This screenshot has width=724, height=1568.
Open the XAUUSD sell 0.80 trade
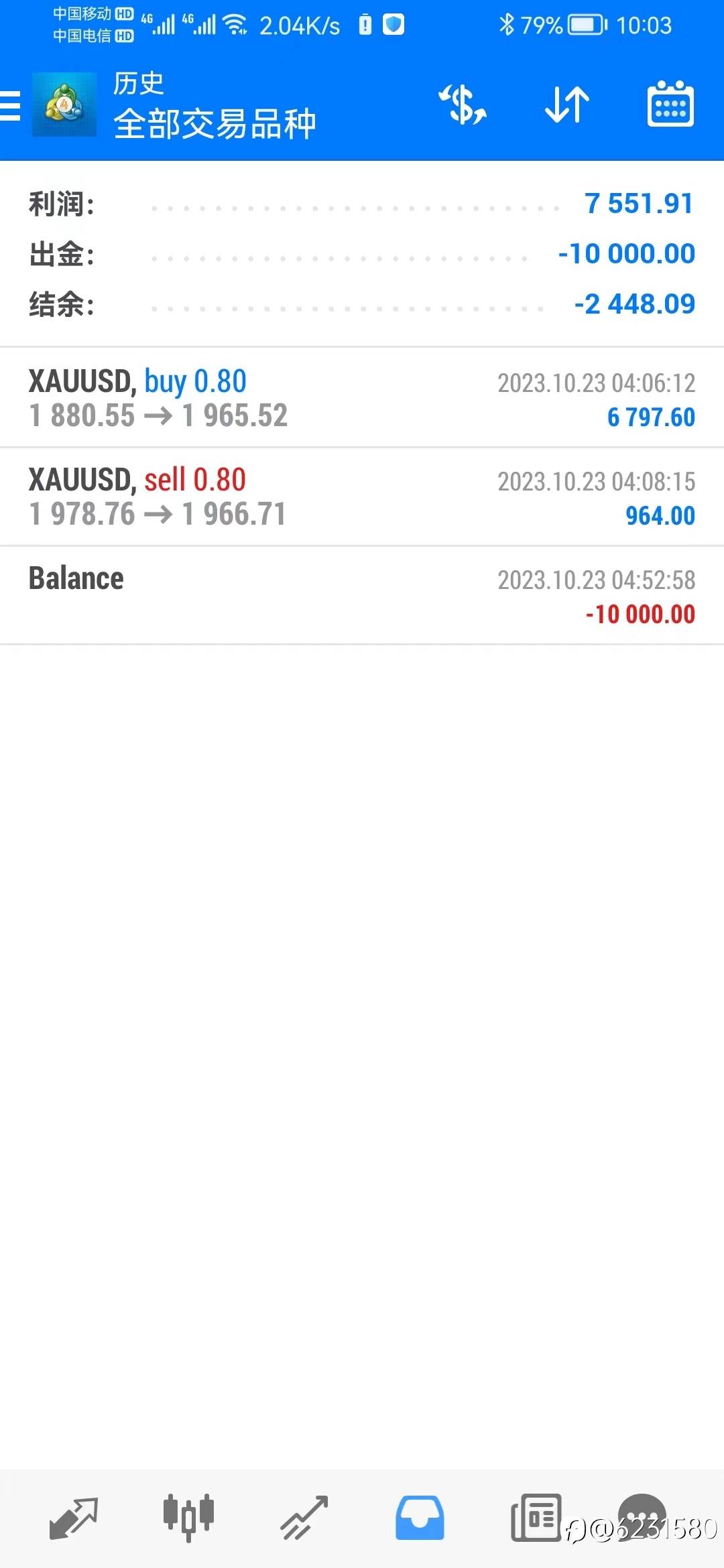pyautogui.click(x=362, y=497)
